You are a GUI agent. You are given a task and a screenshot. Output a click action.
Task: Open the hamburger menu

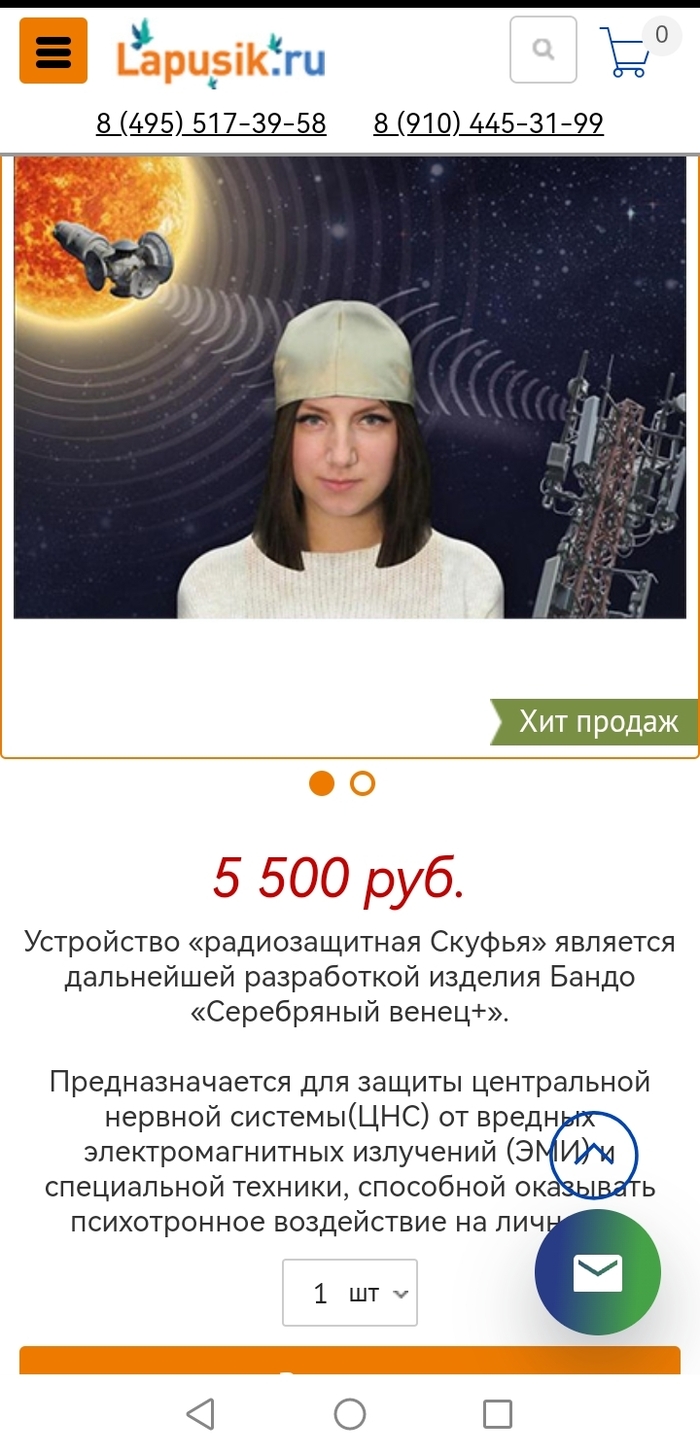click(x=53, y=50)
